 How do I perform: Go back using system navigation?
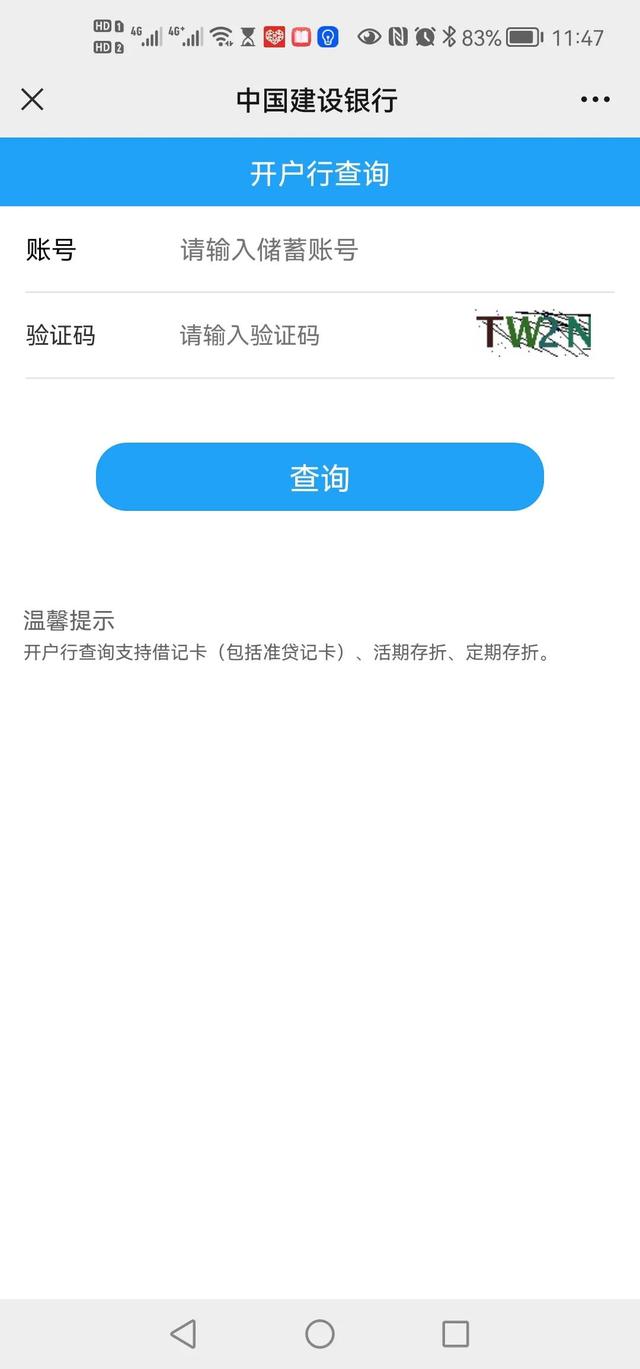coord(183,1333)
